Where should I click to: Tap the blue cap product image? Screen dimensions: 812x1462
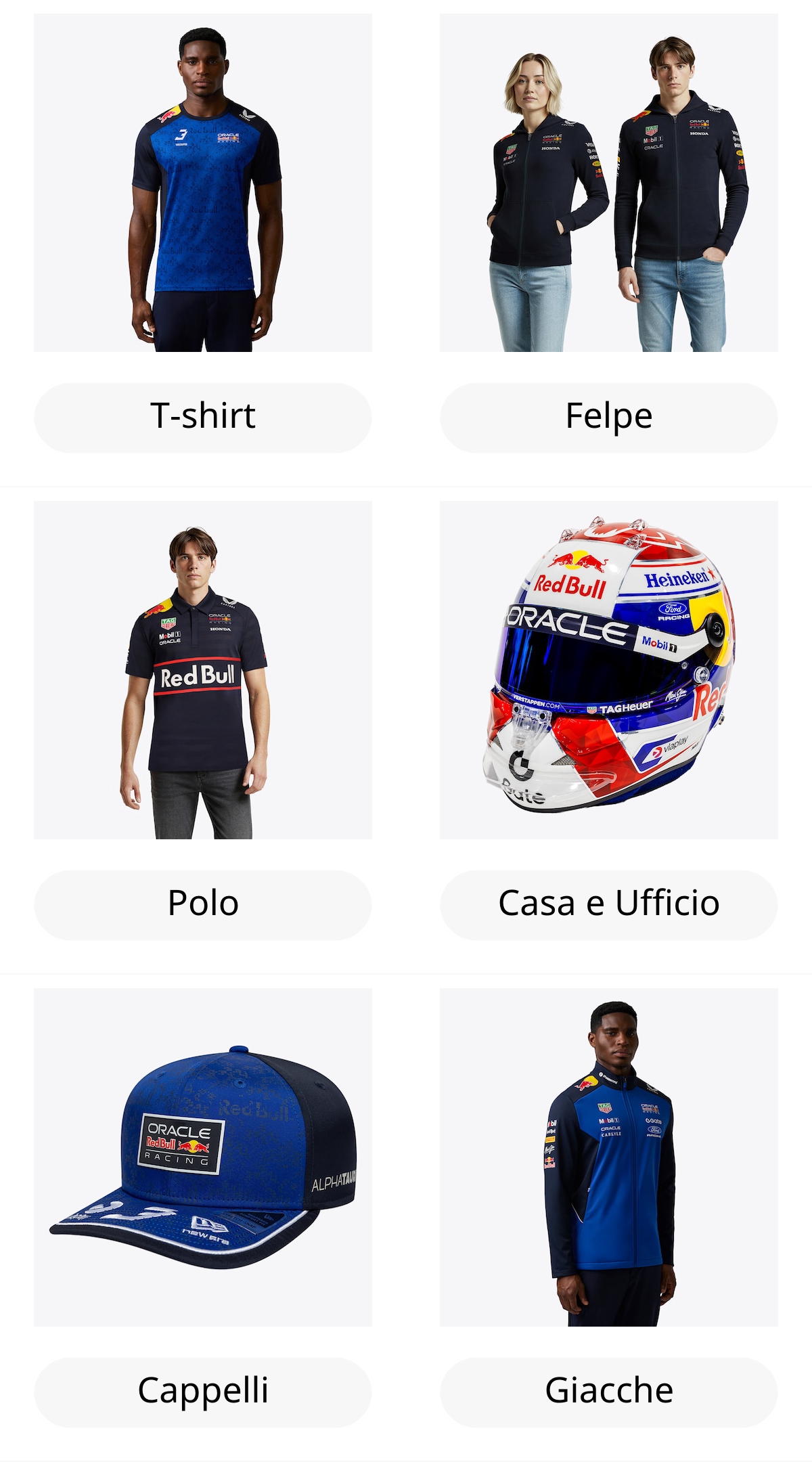coord(203,1157)
